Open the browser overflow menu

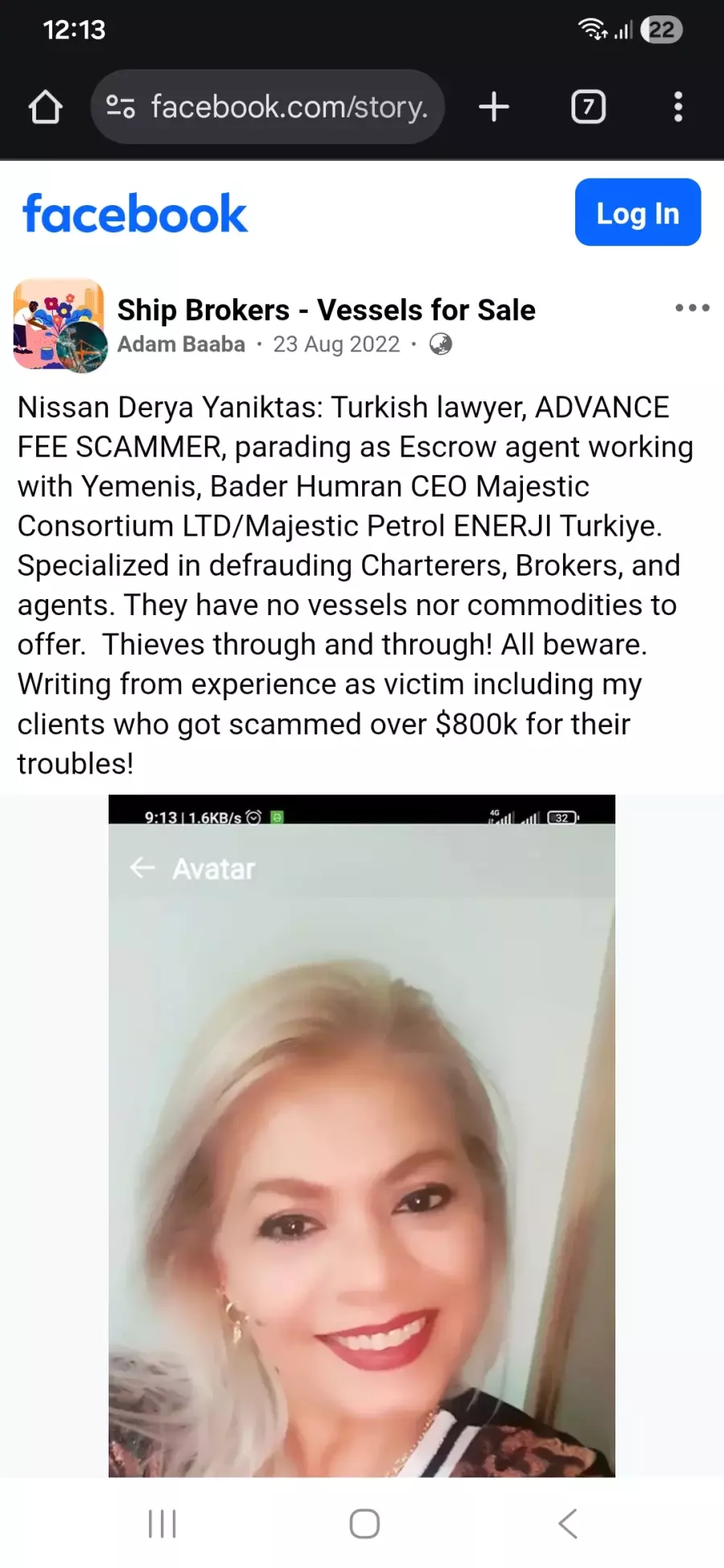tap(678, 107)
